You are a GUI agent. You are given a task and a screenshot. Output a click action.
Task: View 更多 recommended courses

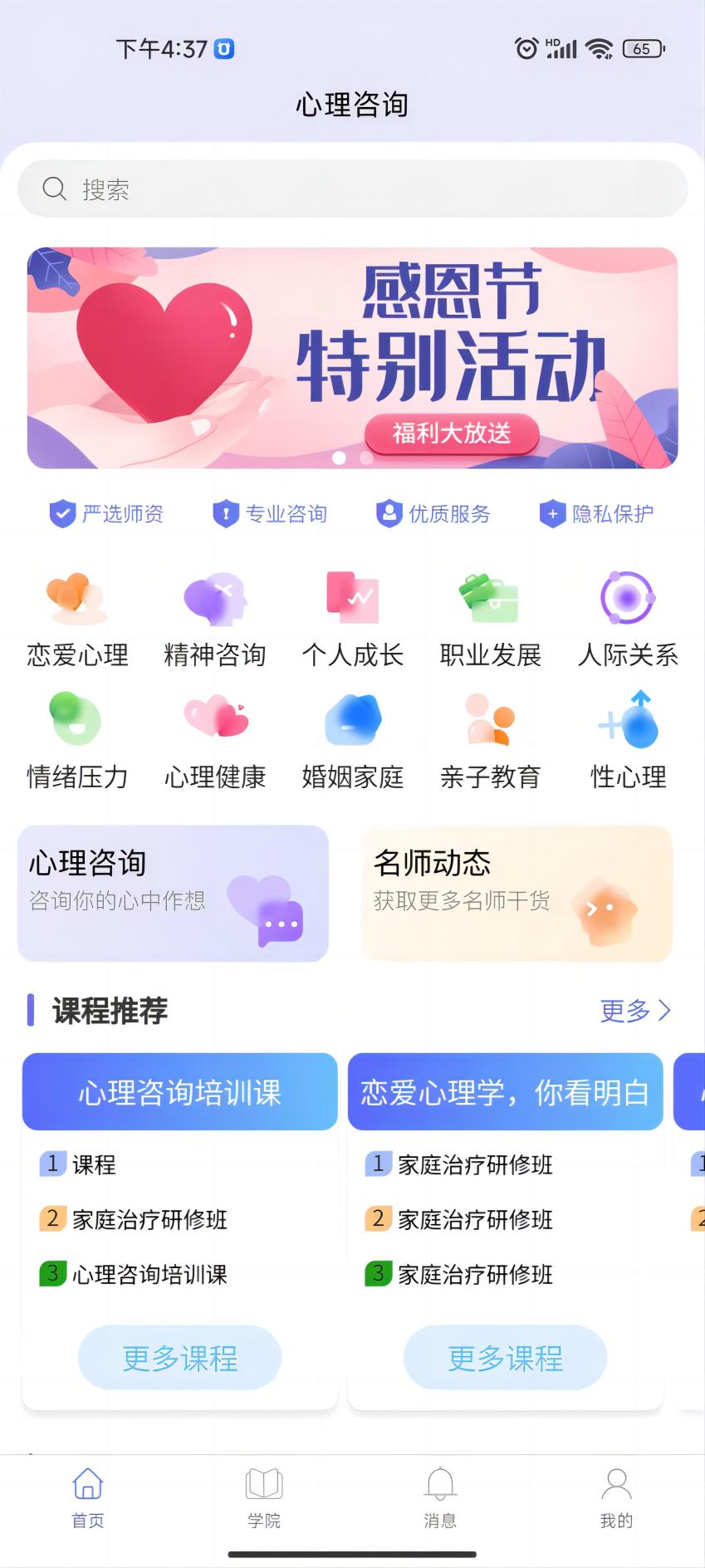pyautogui.click(x=634, y=1010)
